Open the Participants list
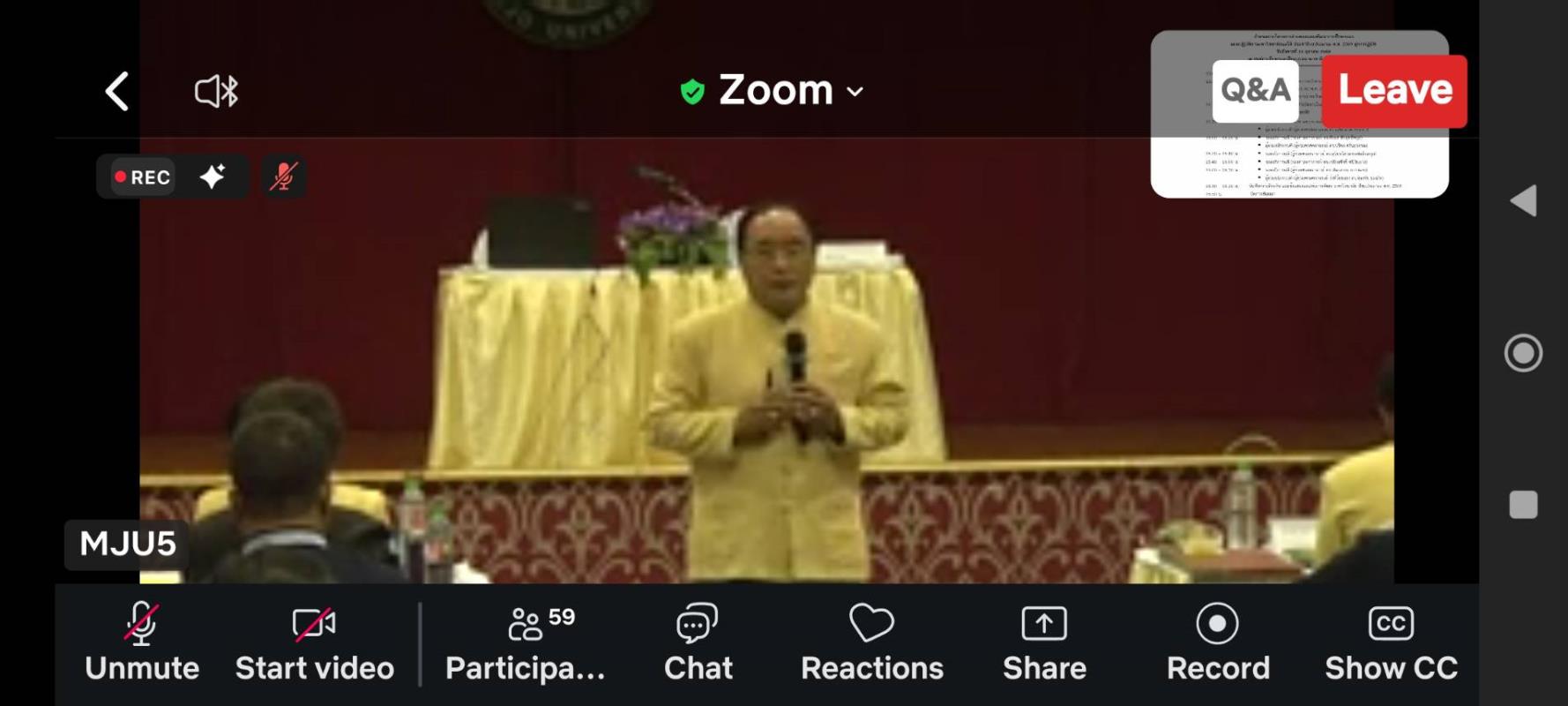The image size is (1568, 706). coord(526,644)
